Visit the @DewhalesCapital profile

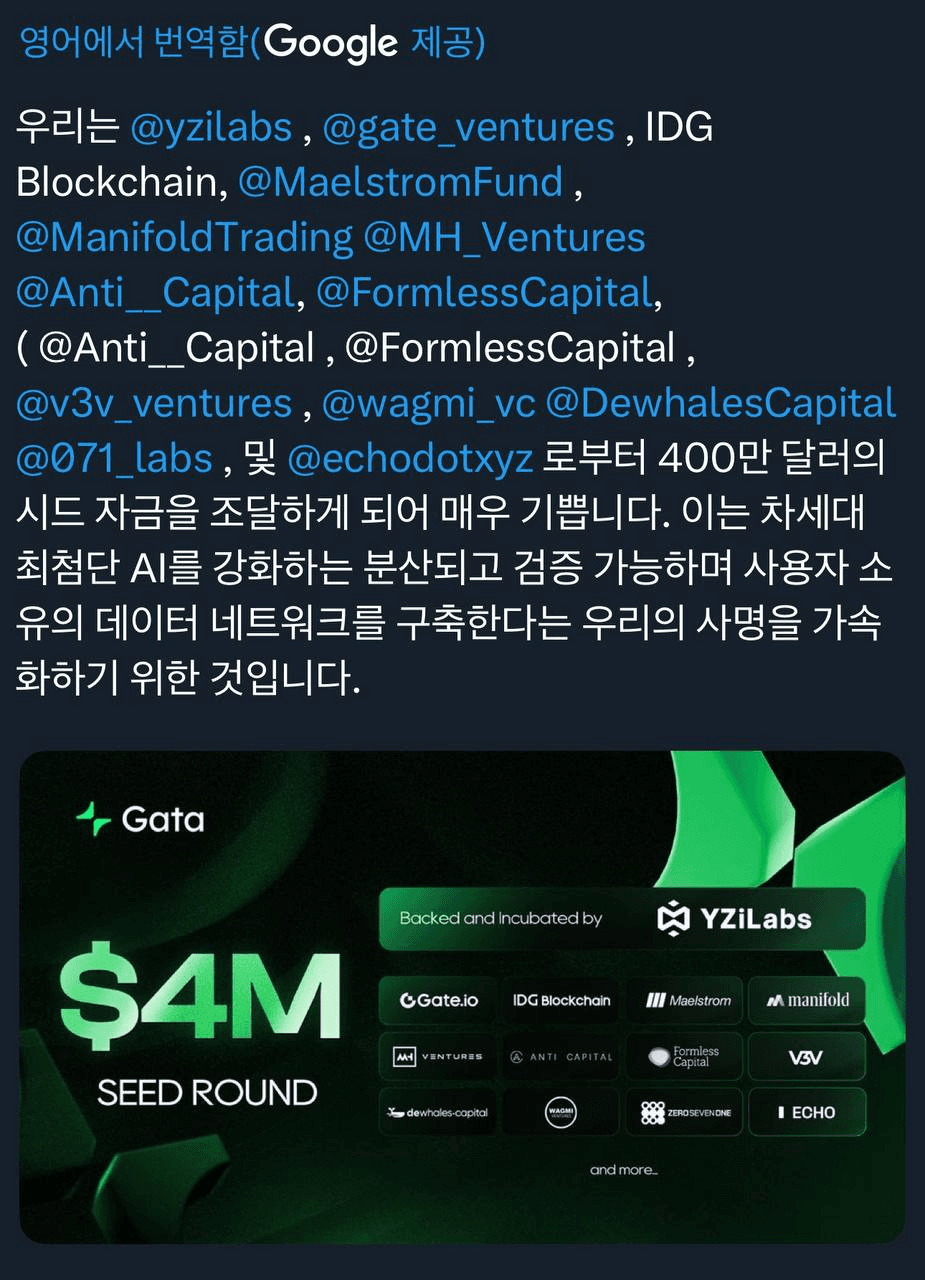(720, 404)
